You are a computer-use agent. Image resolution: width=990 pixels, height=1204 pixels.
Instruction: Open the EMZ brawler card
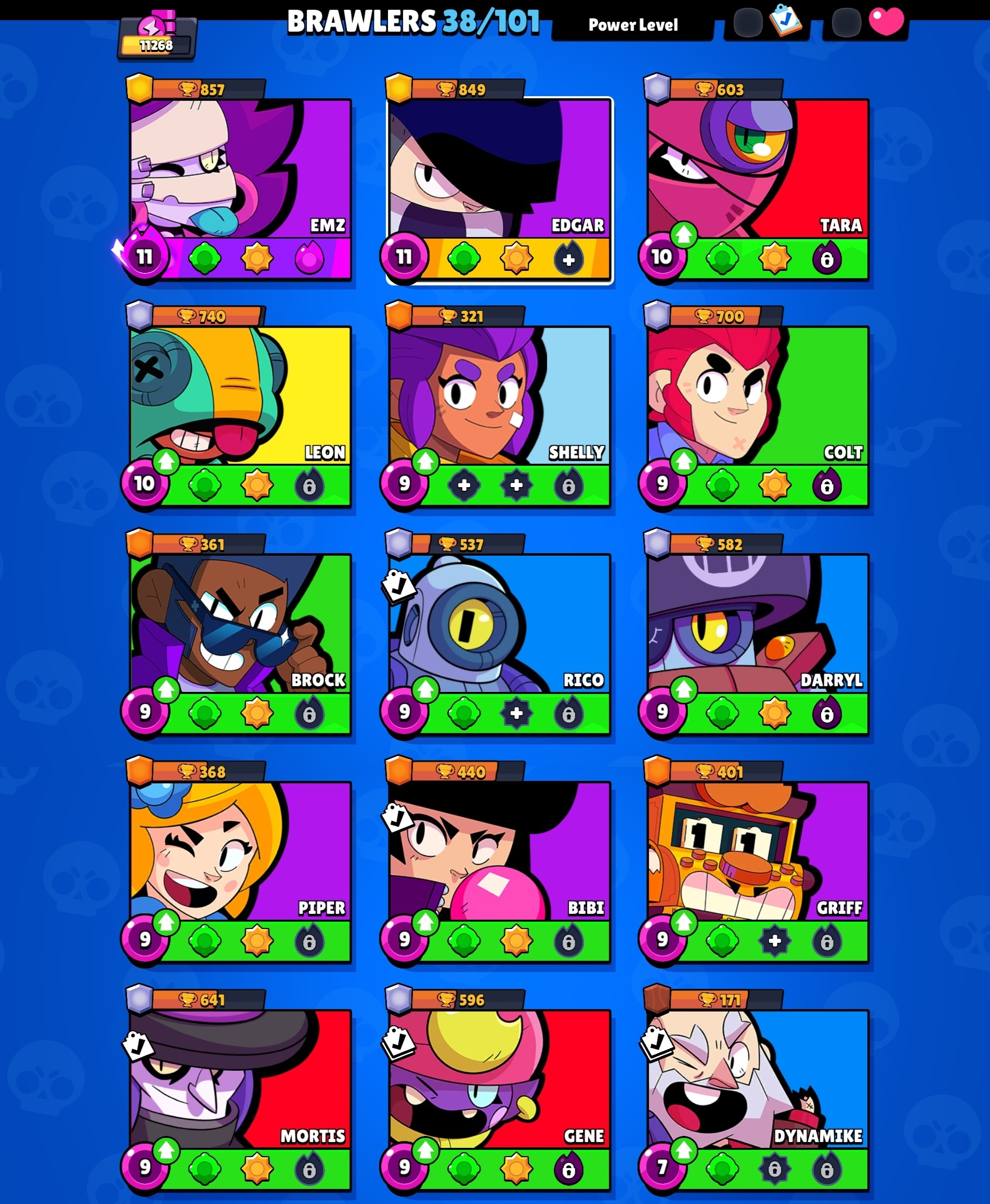coord(240,171)
